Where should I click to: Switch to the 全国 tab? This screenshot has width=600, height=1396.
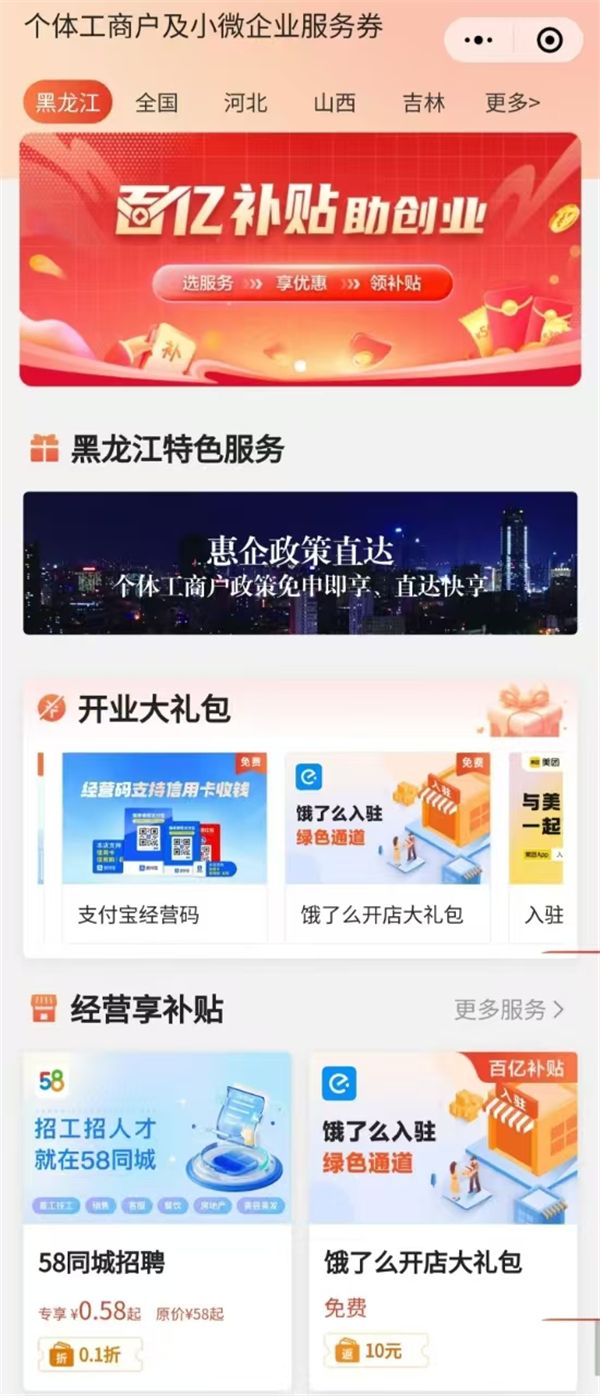point(157,103)
